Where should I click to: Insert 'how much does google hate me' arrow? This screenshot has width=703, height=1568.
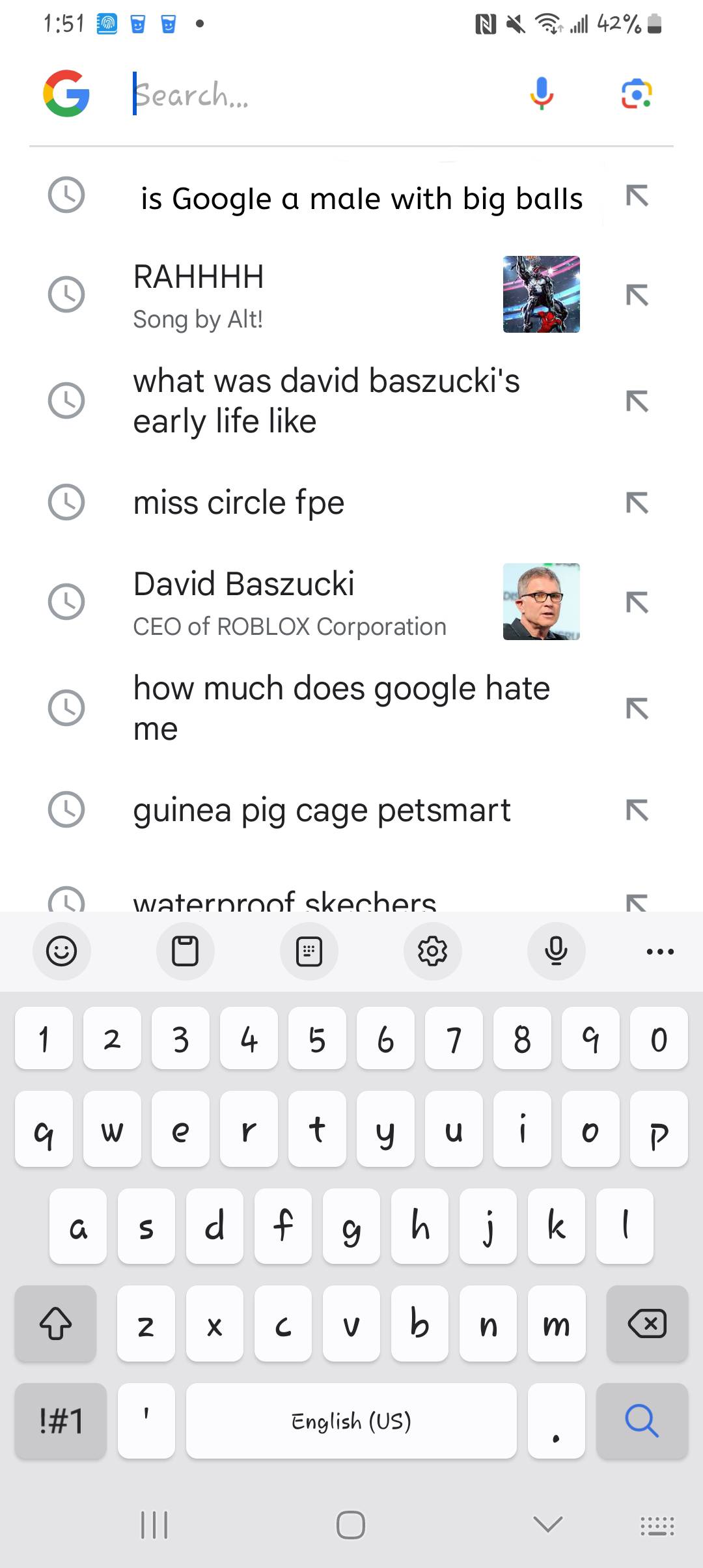click(637, 708)
